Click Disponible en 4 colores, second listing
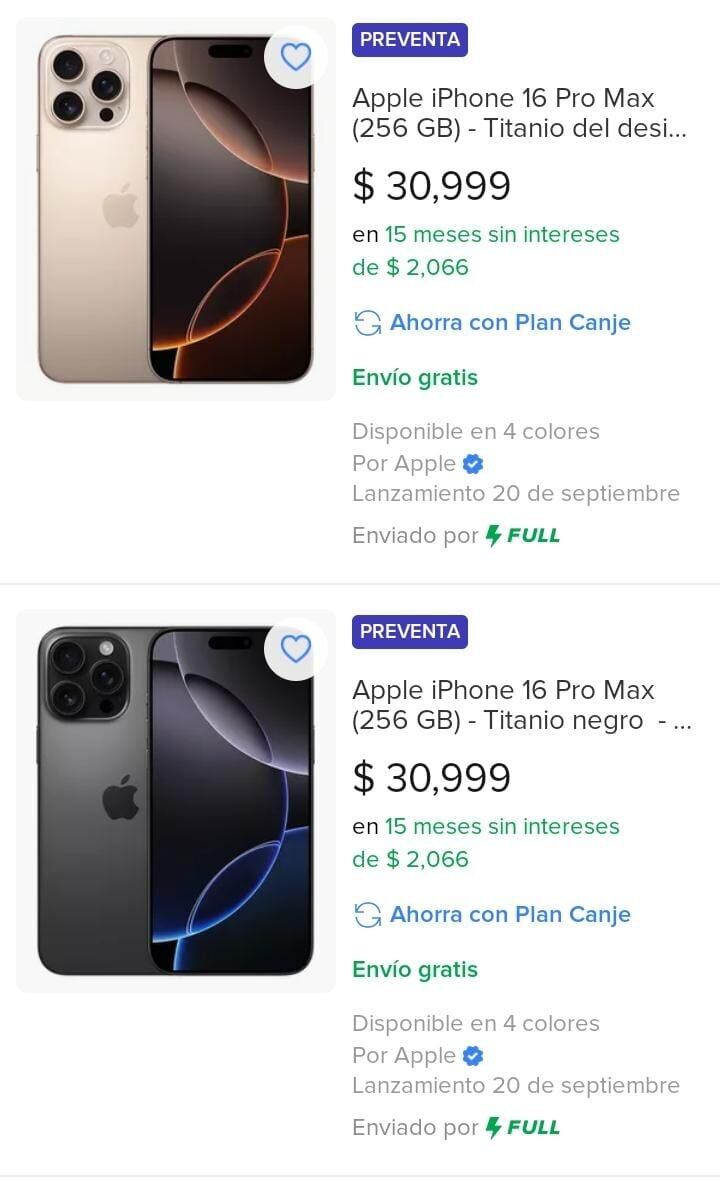Screen dimensions: 720x1182 click(475, 1023)
